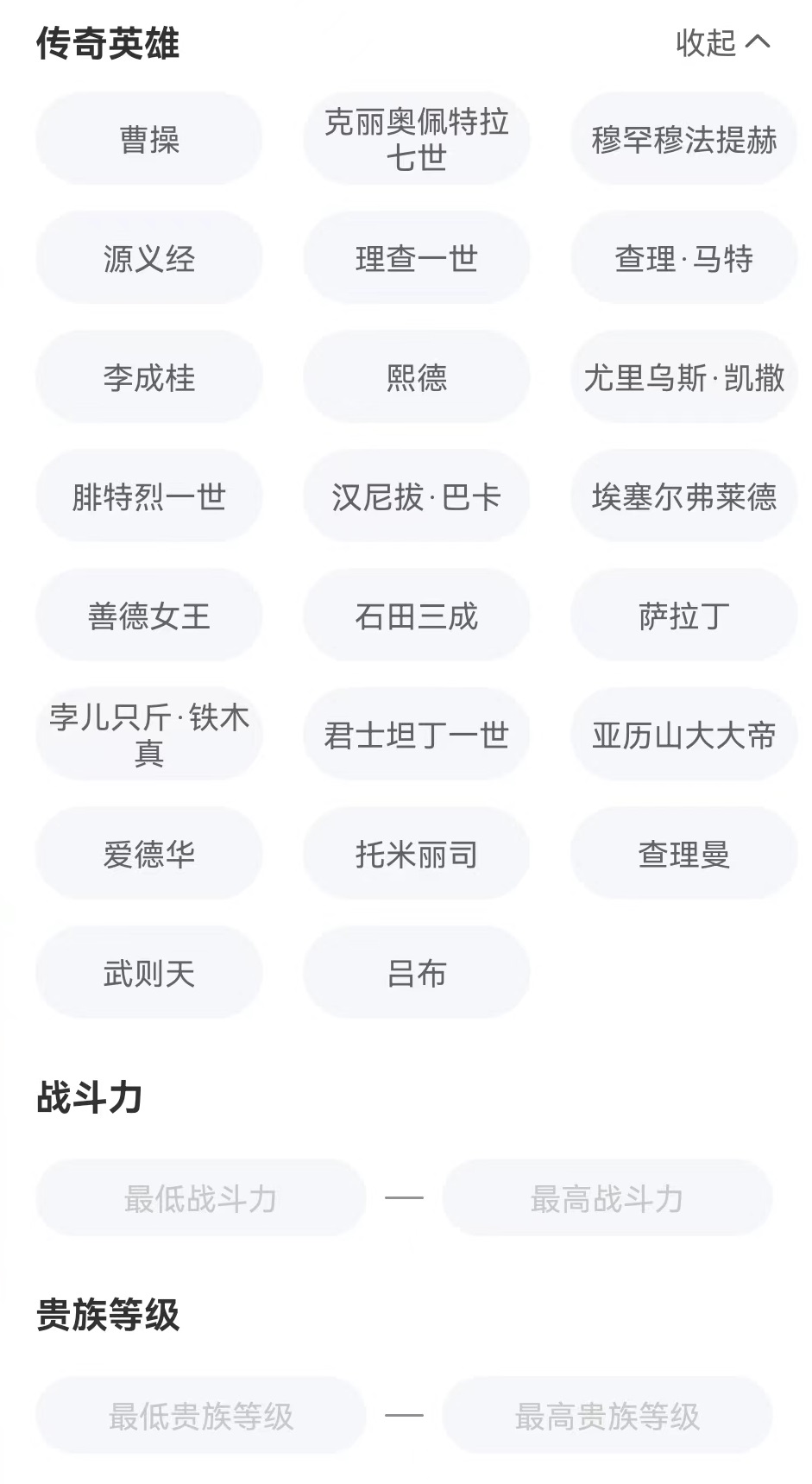Select 尤里乌斯·凯撒 hero
The image size is (812, 1484).
683,377
